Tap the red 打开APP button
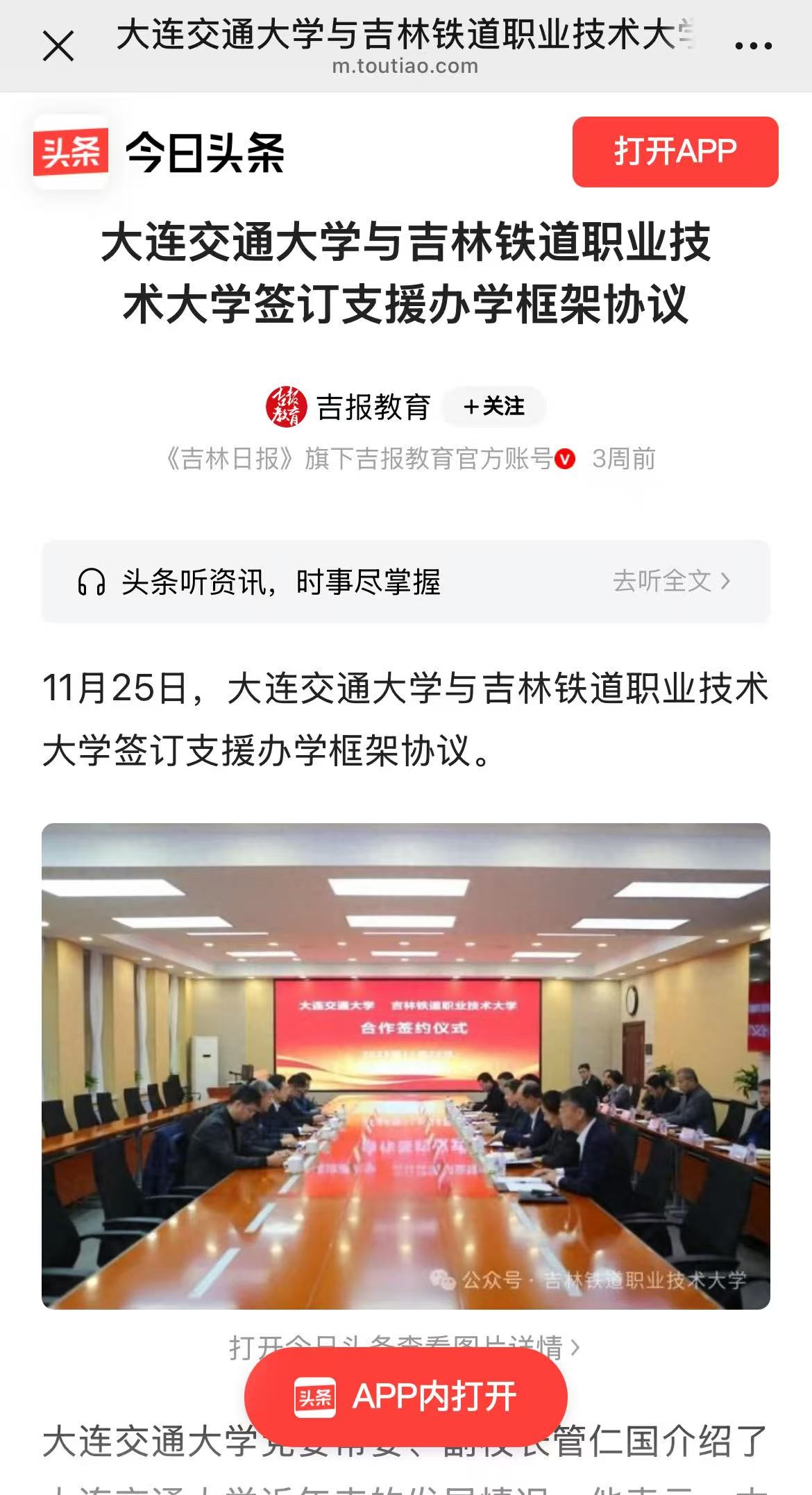Viewport: 812px width, 1495px height. pos(675,152)
